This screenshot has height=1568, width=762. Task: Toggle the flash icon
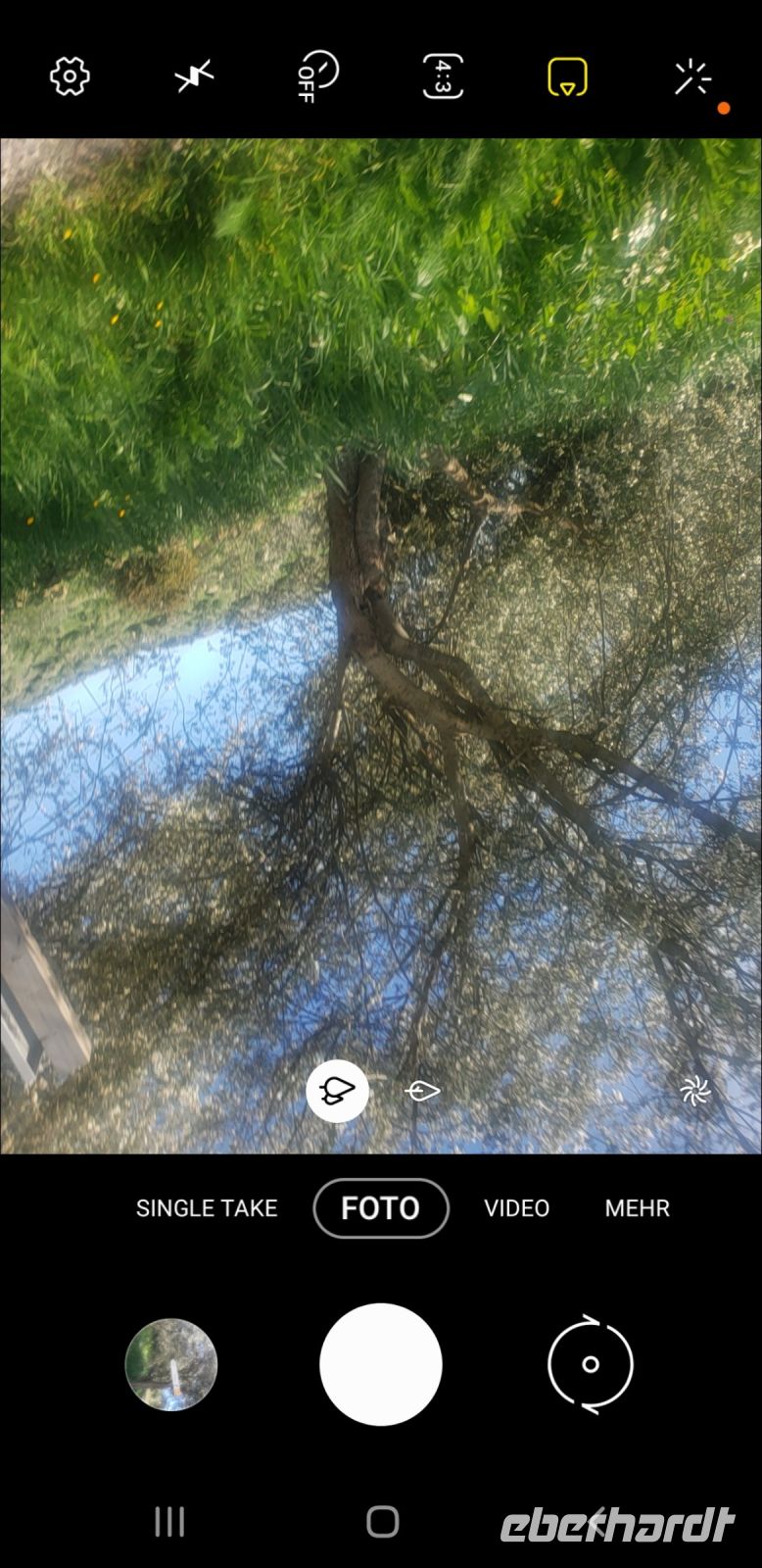(x=194, y=76)
